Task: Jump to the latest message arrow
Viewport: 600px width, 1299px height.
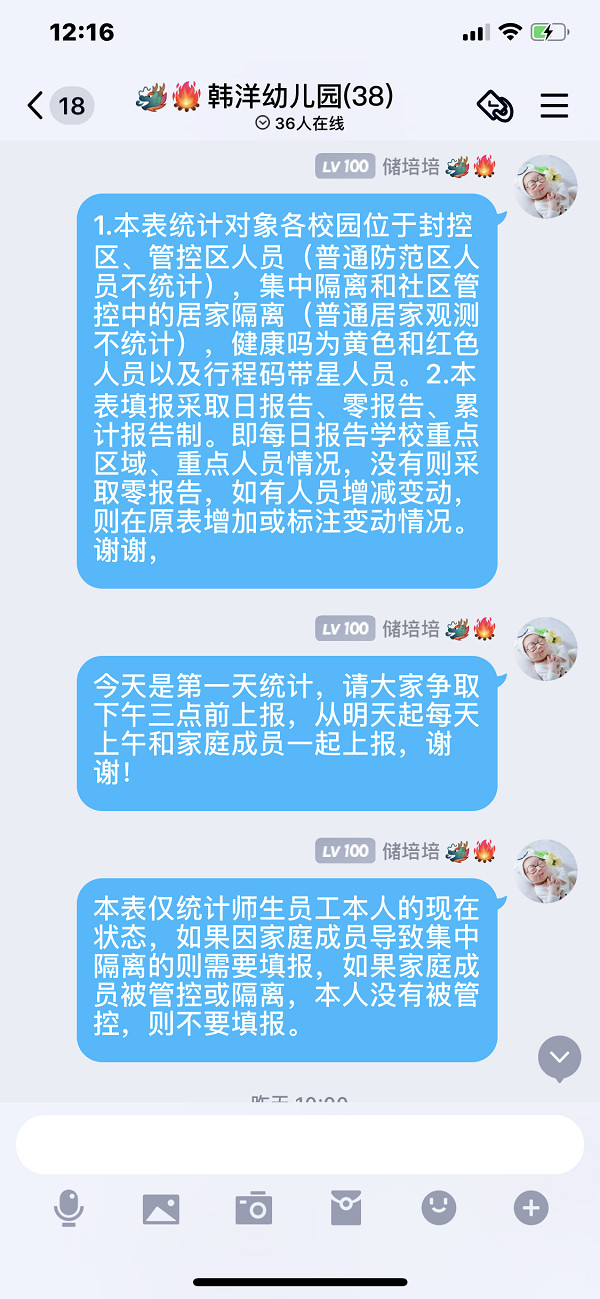Action: 559,1058
